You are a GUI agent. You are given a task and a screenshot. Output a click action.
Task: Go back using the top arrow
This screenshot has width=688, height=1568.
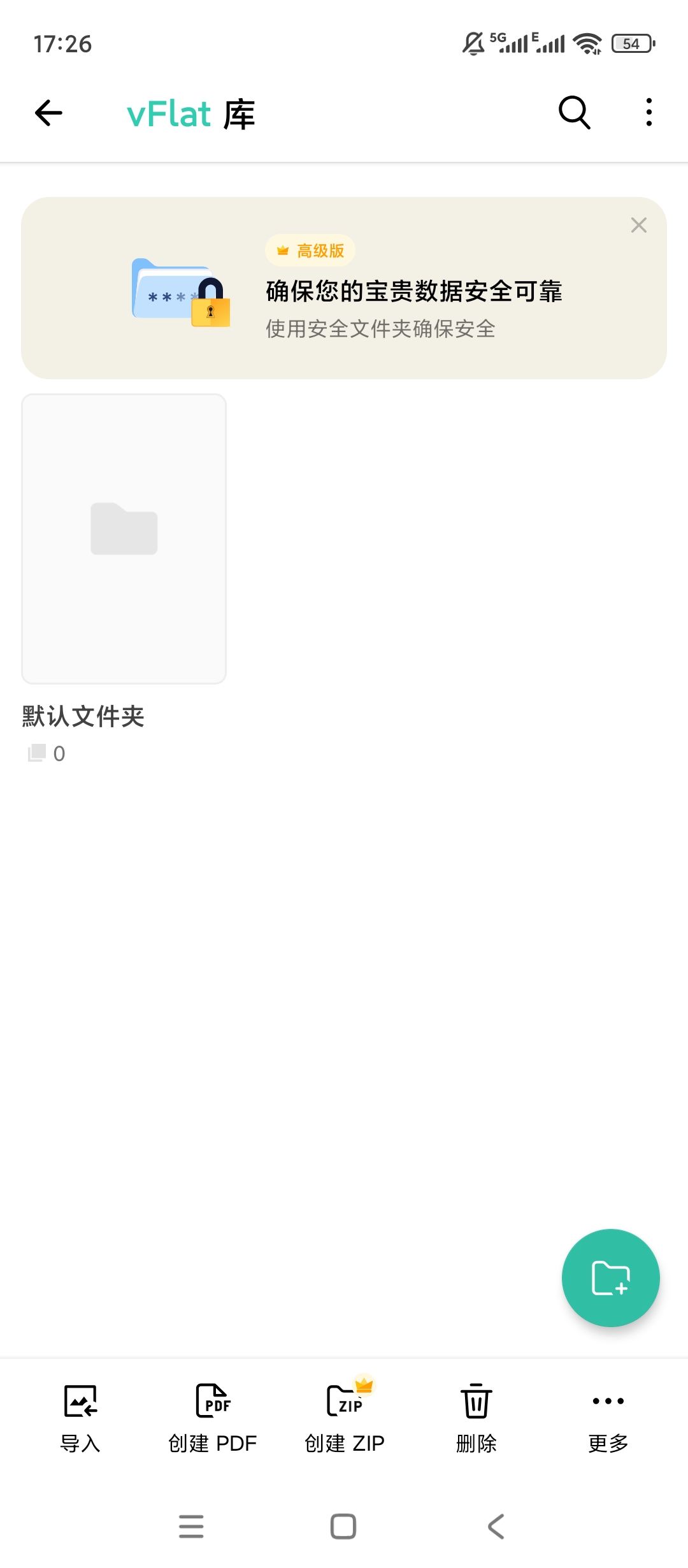point(48,113)
